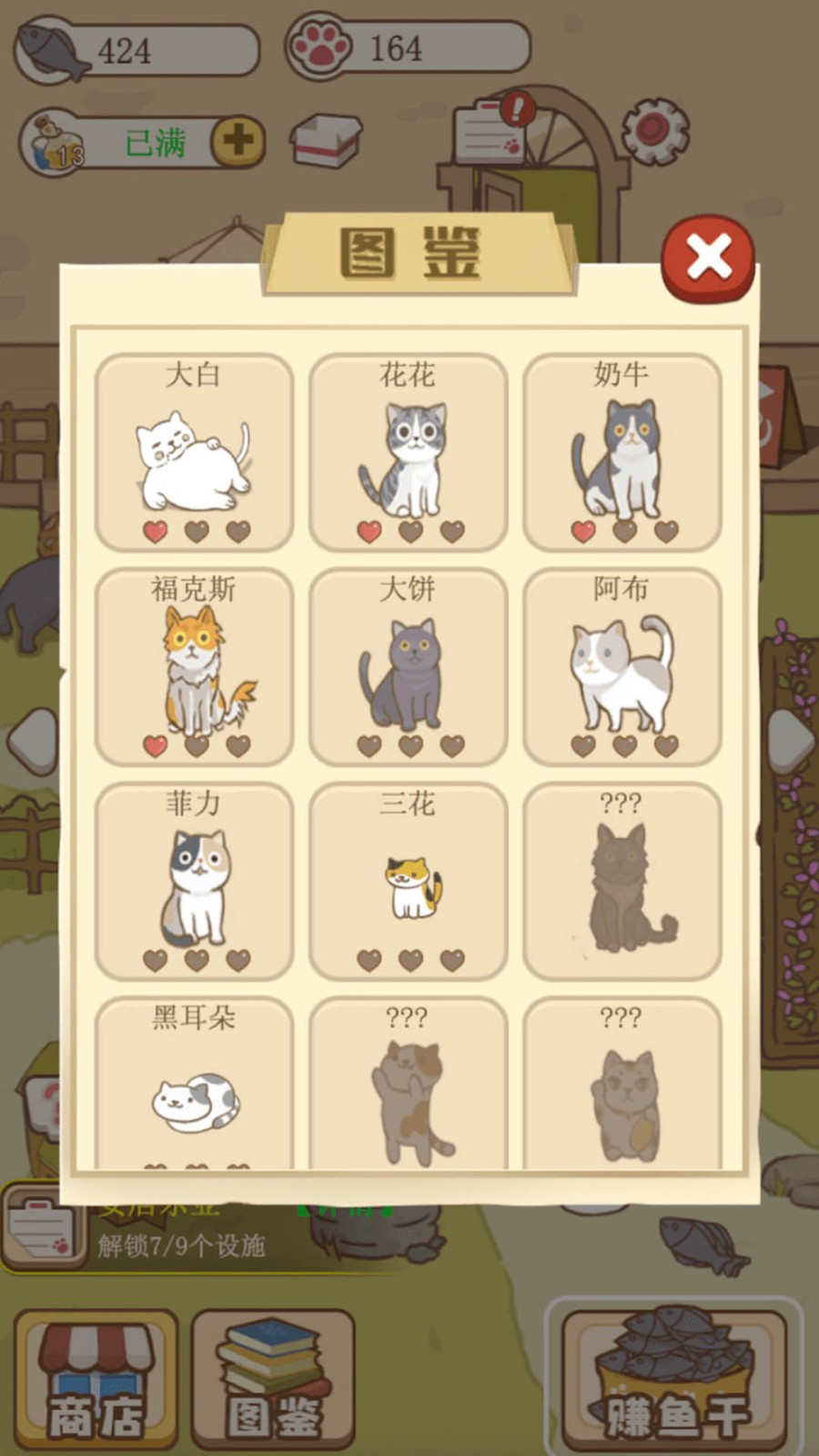
Task: Tap the plus button beside 已满
Action: tap(238, 141)
